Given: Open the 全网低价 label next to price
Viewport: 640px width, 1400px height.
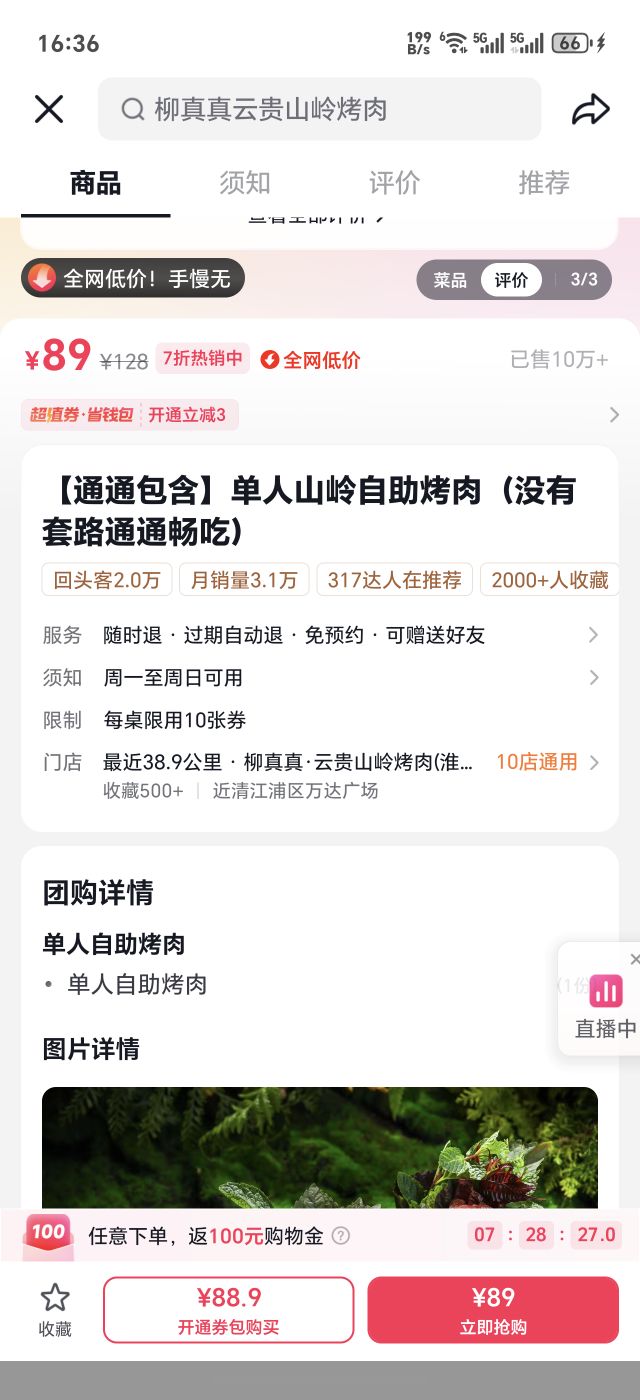Looking at the screenshot, I should click(310, 360).
